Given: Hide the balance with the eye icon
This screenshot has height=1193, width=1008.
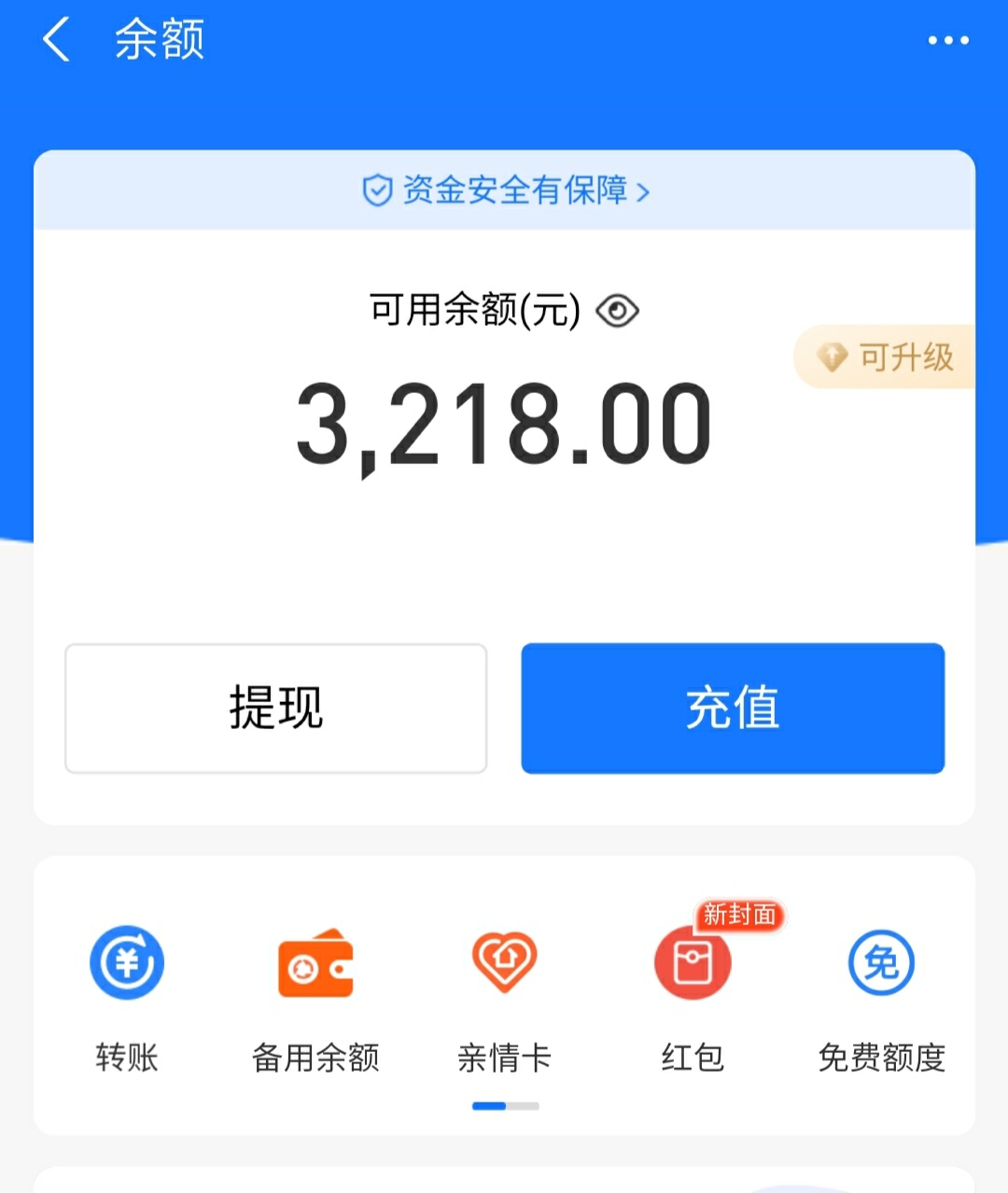Looking at the screenshot, I should [x=617, y=311].
